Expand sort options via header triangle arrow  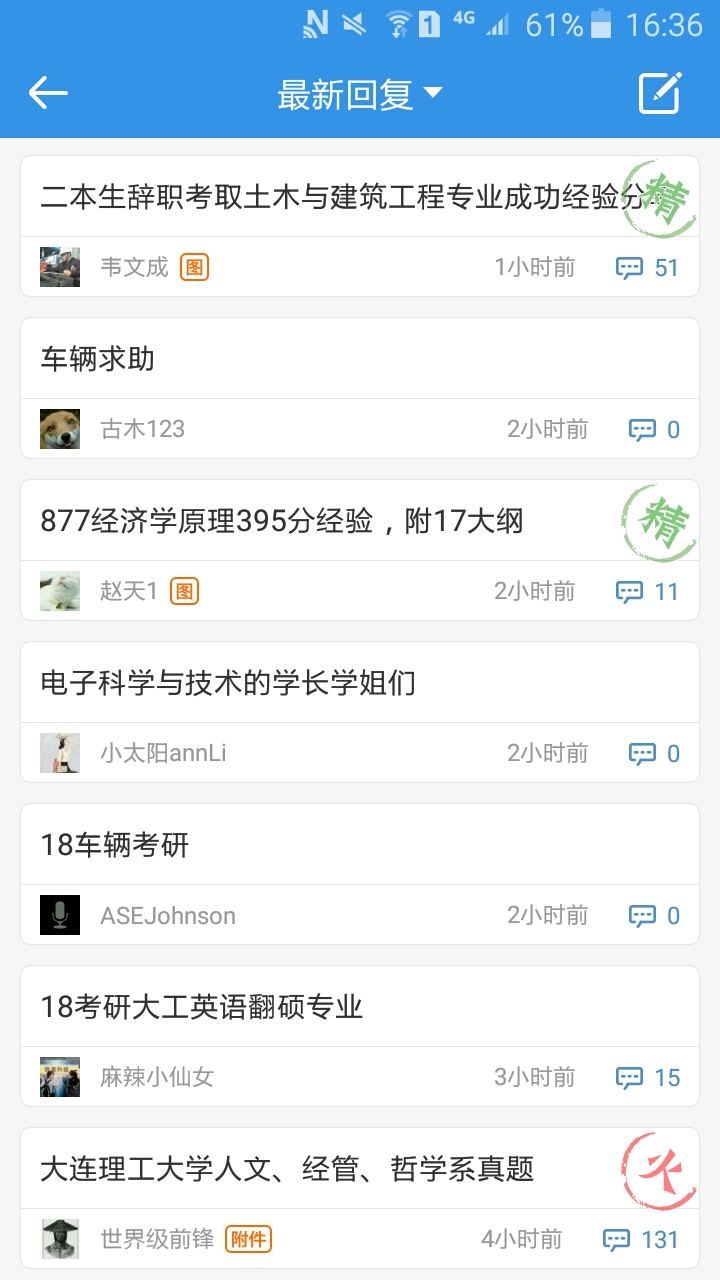pyautogui.click(x=434, y=92)
